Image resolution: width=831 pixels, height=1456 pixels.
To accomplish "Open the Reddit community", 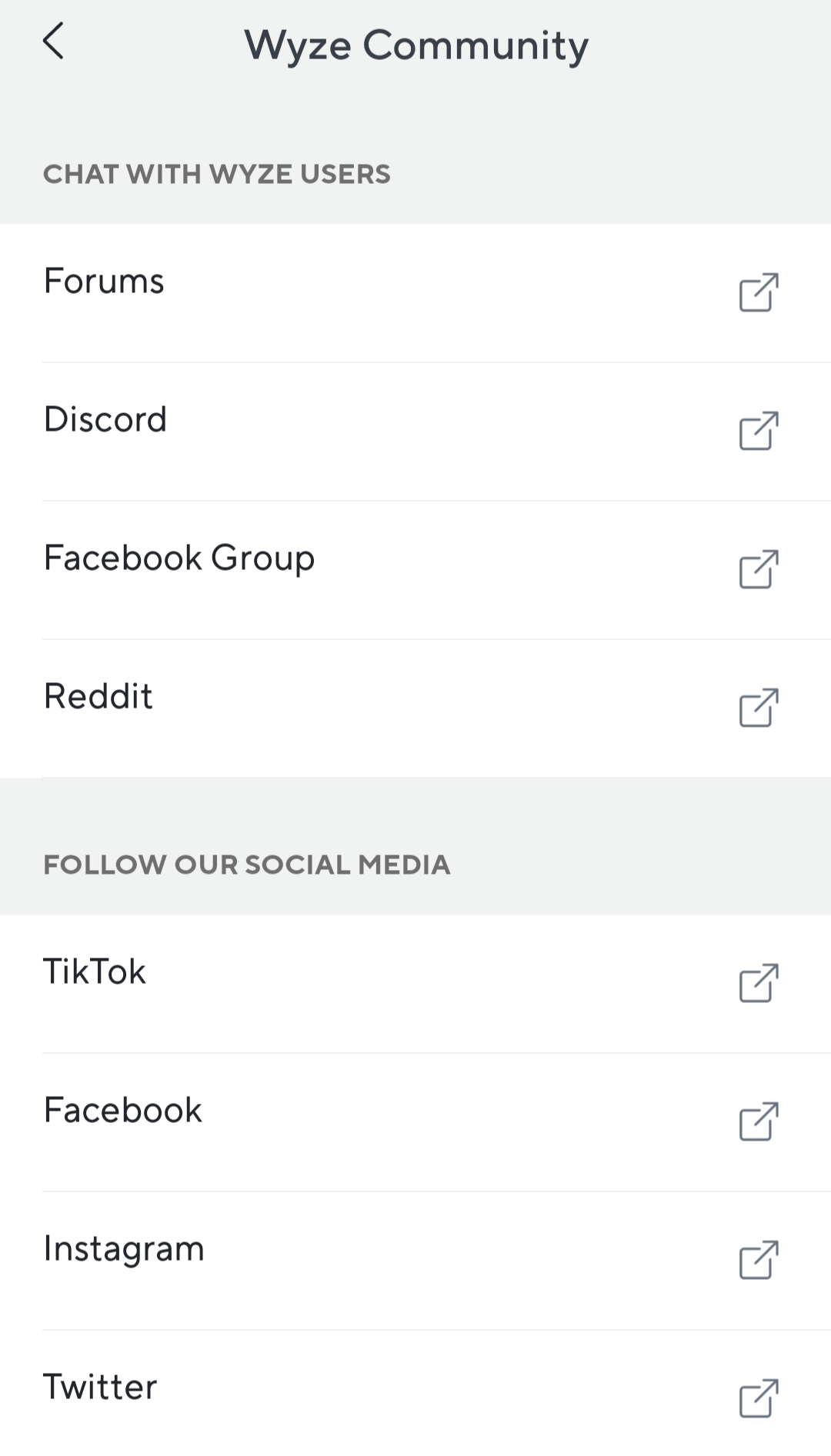I will tap(415, 708).
